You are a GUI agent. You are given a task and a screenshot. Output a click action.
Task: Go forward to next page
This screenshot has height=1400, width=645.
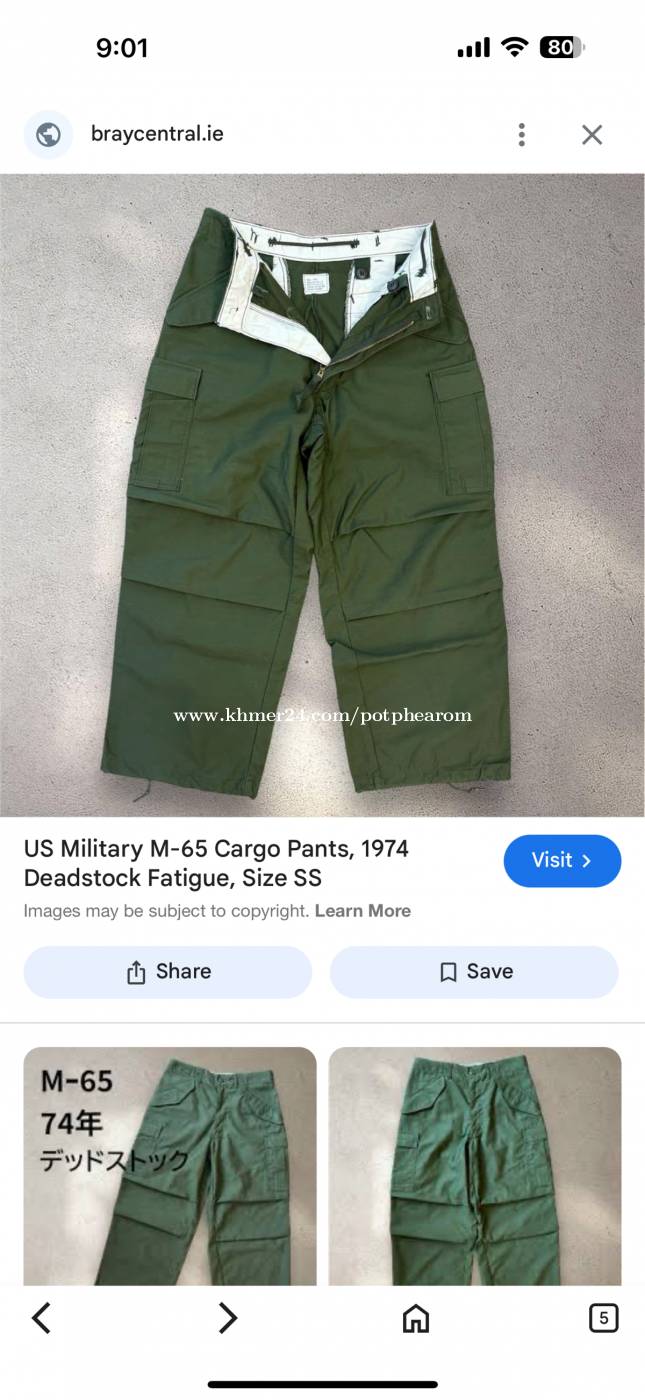pyautogui.click(x=228, y=1319)
